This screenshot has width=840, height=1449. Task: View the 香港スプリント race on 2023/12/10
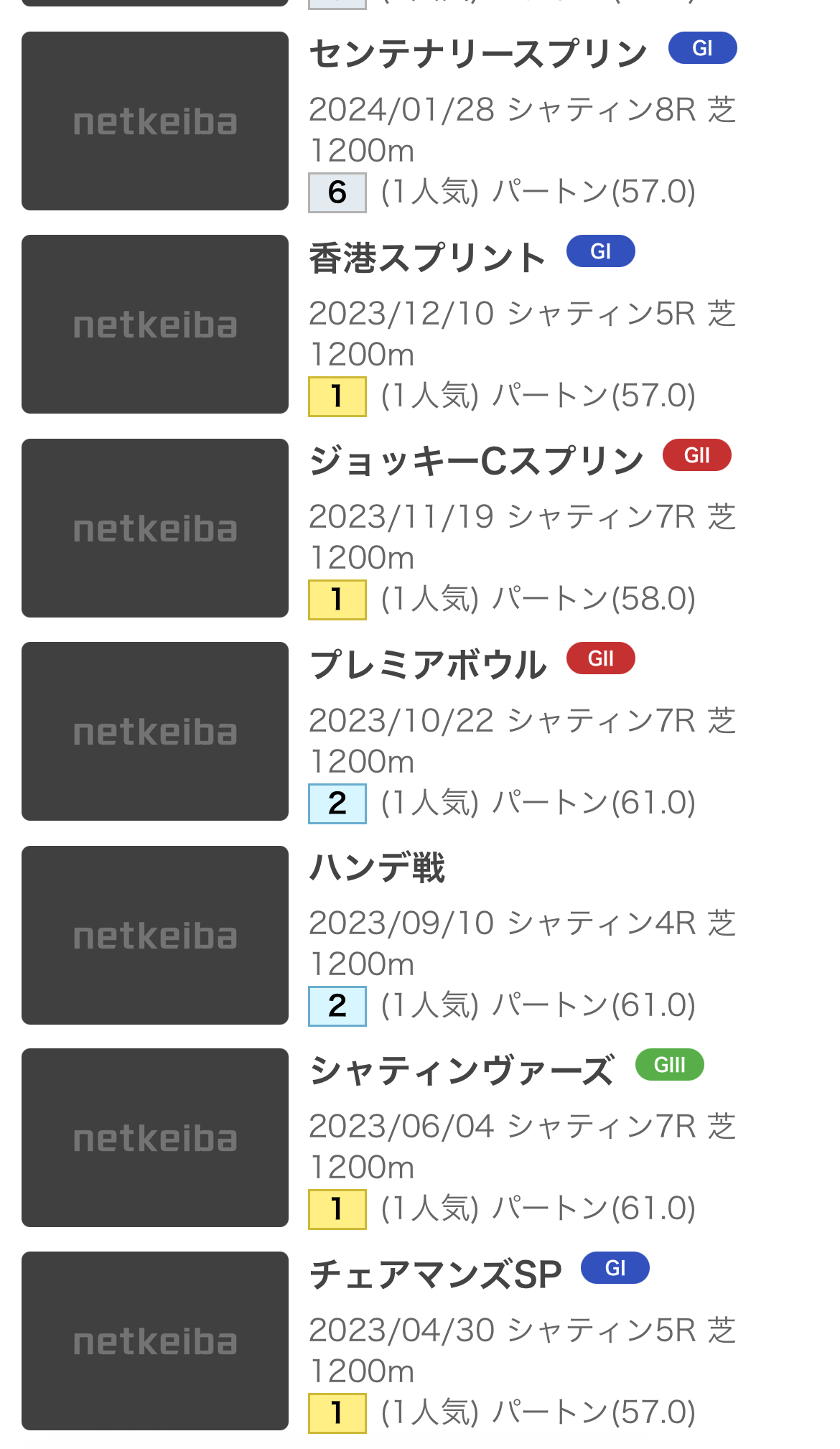[427, 258]
